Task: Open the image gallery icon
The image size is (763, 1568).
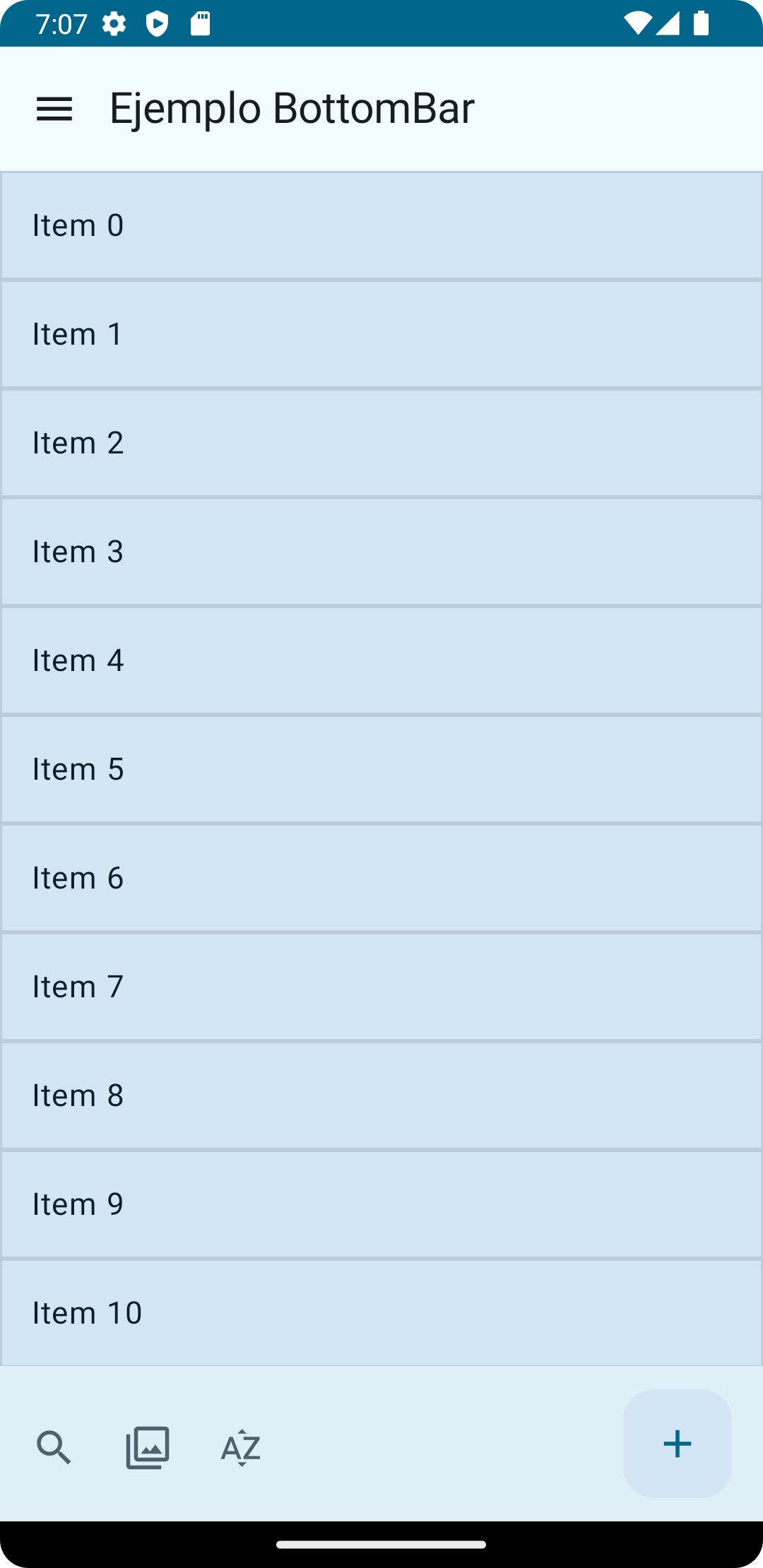Action: click(x=148, y=1447)
